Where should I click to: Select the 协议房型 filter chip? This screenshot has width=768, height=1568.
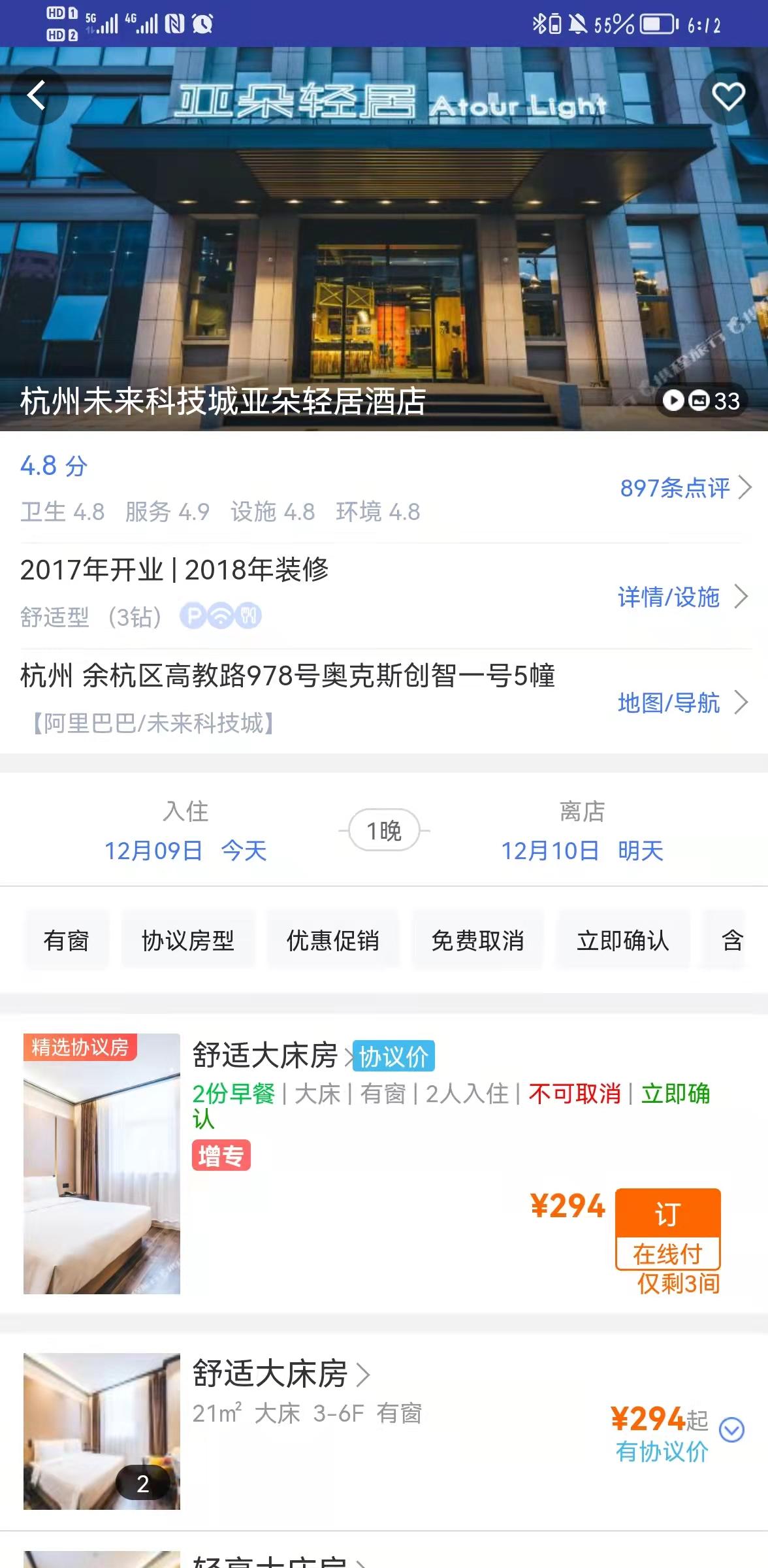pyautogui.click(x=187, y=941)
